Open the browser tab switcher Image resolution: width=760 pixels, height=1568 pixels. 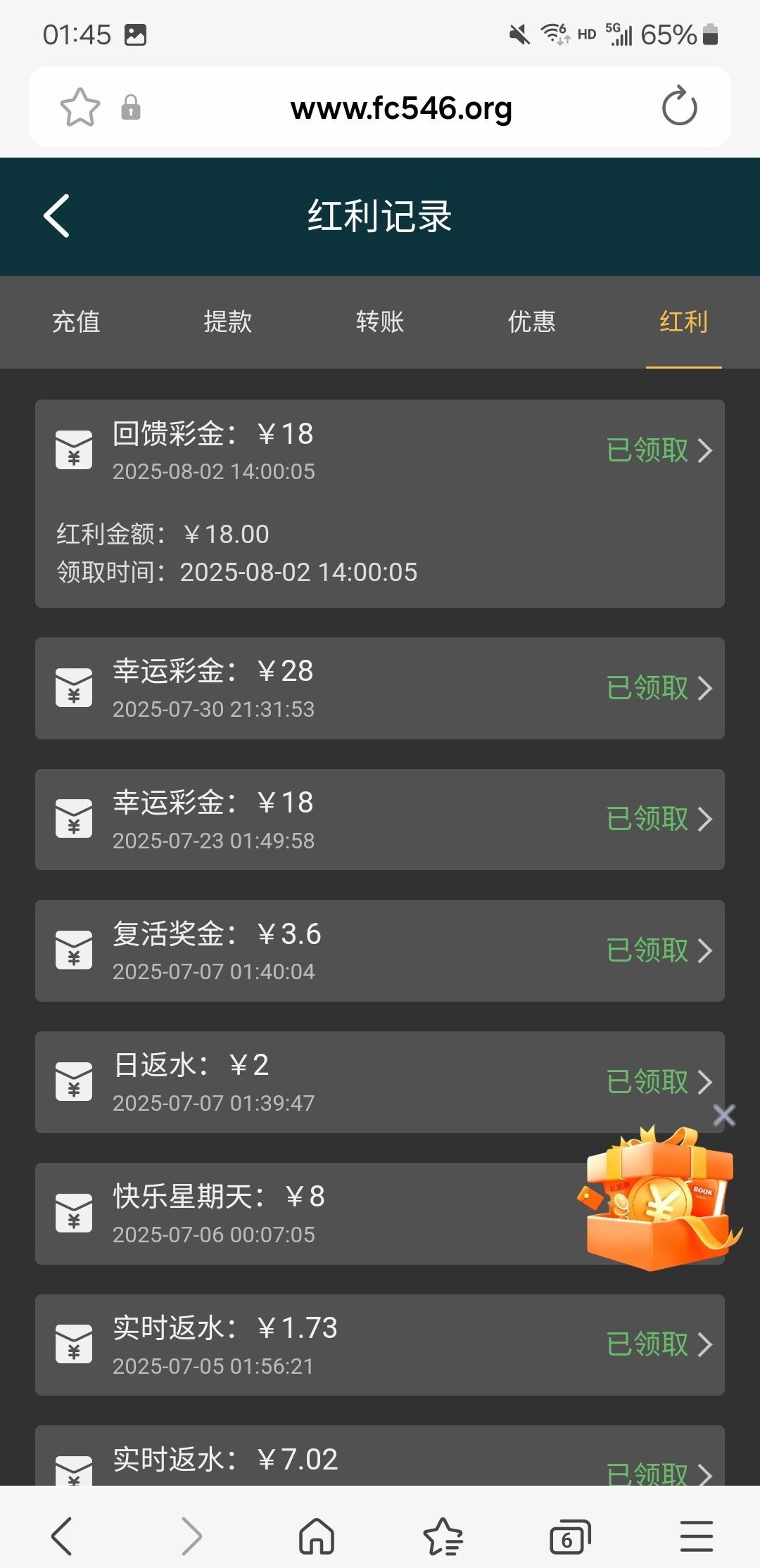click(569, 1536)
